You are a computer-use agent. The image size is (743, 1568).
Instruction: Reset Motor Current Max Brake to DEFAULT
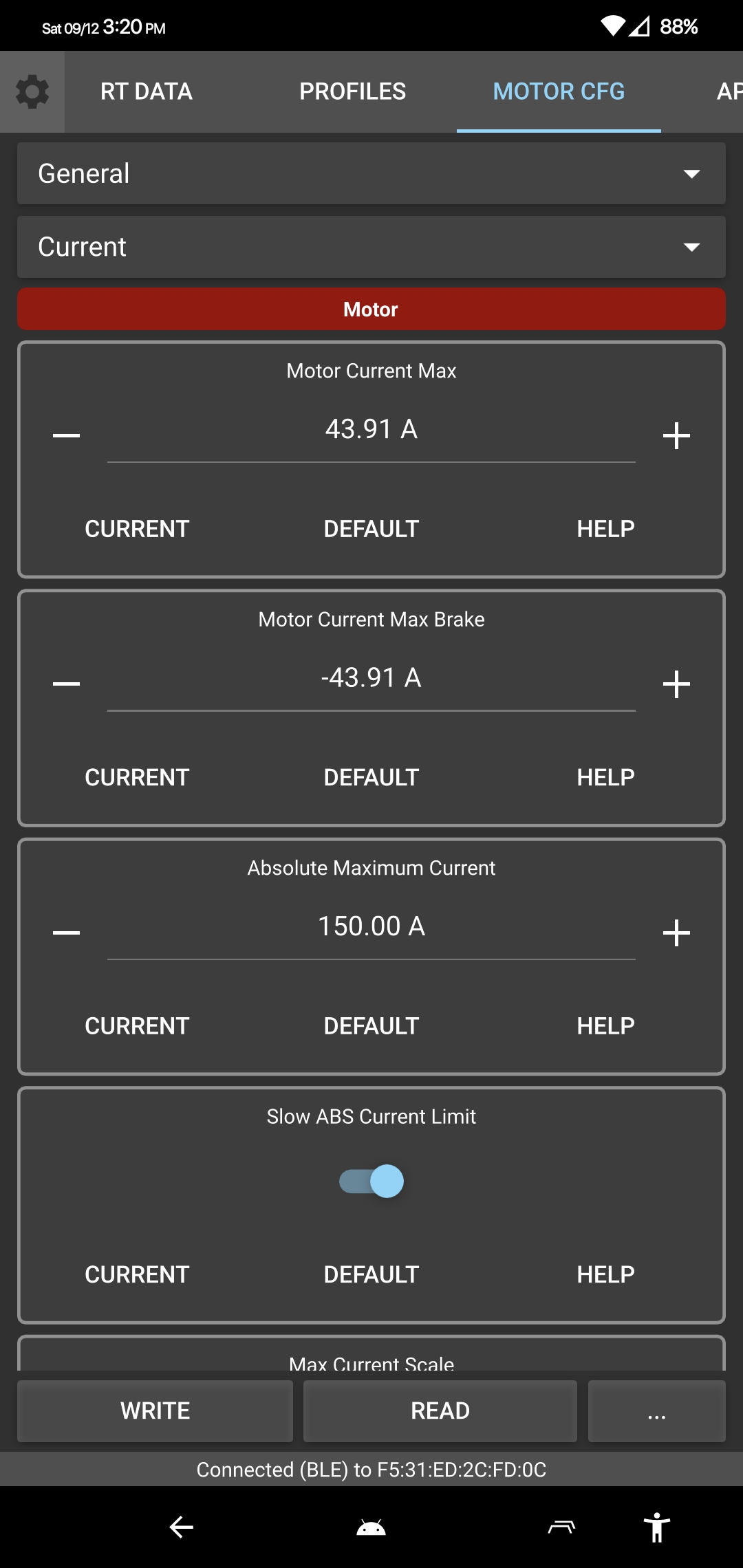pos(371,777)
